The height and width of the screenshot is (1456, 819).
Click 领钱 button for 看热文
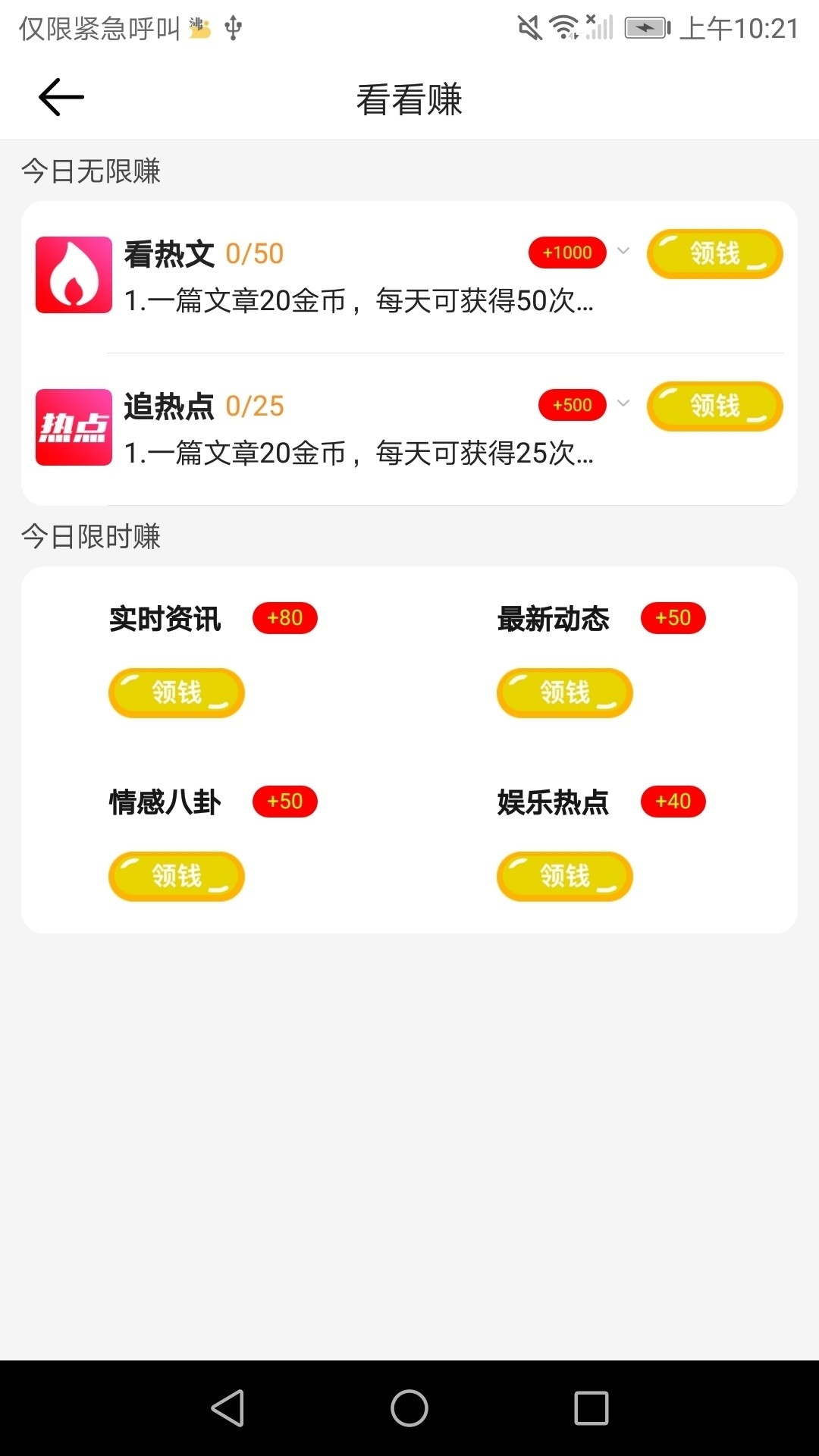click(x=714, y=254)
